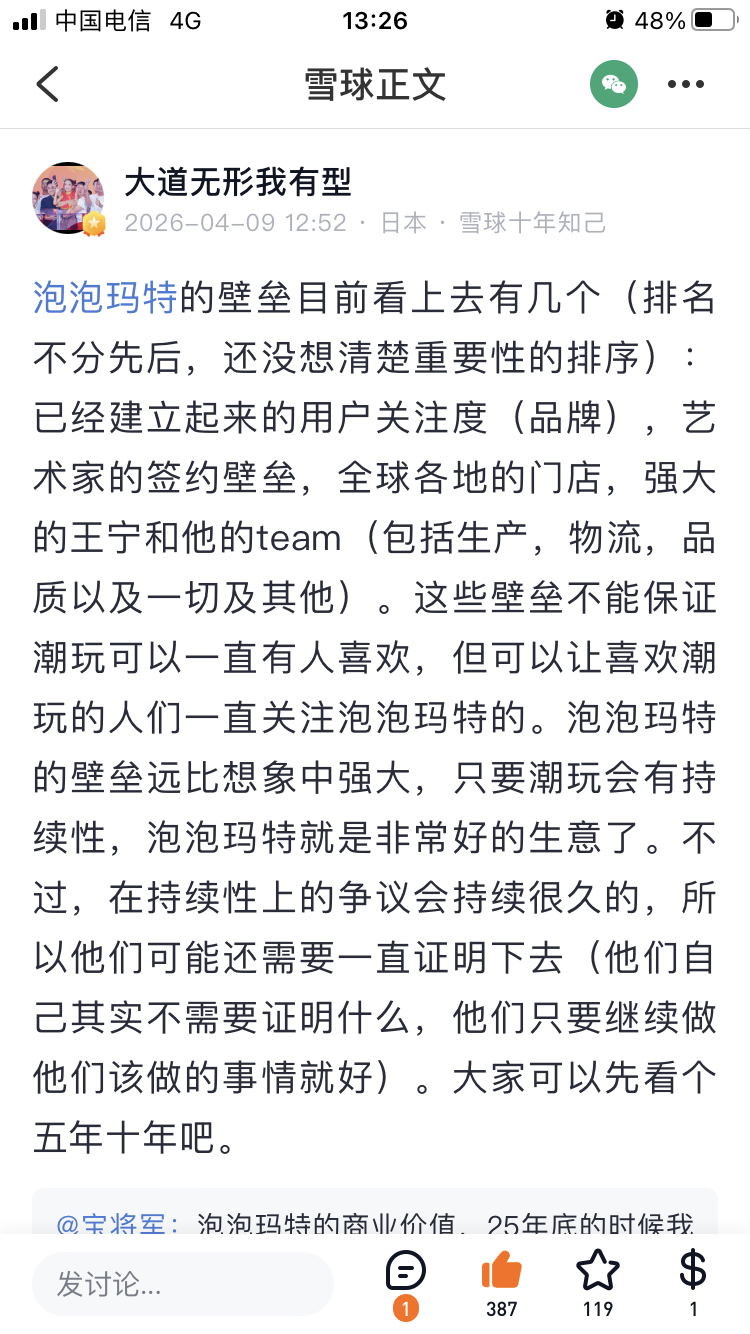Open the three-dot overflow menu
750x1334 pixels.
[x=686, y=85]
